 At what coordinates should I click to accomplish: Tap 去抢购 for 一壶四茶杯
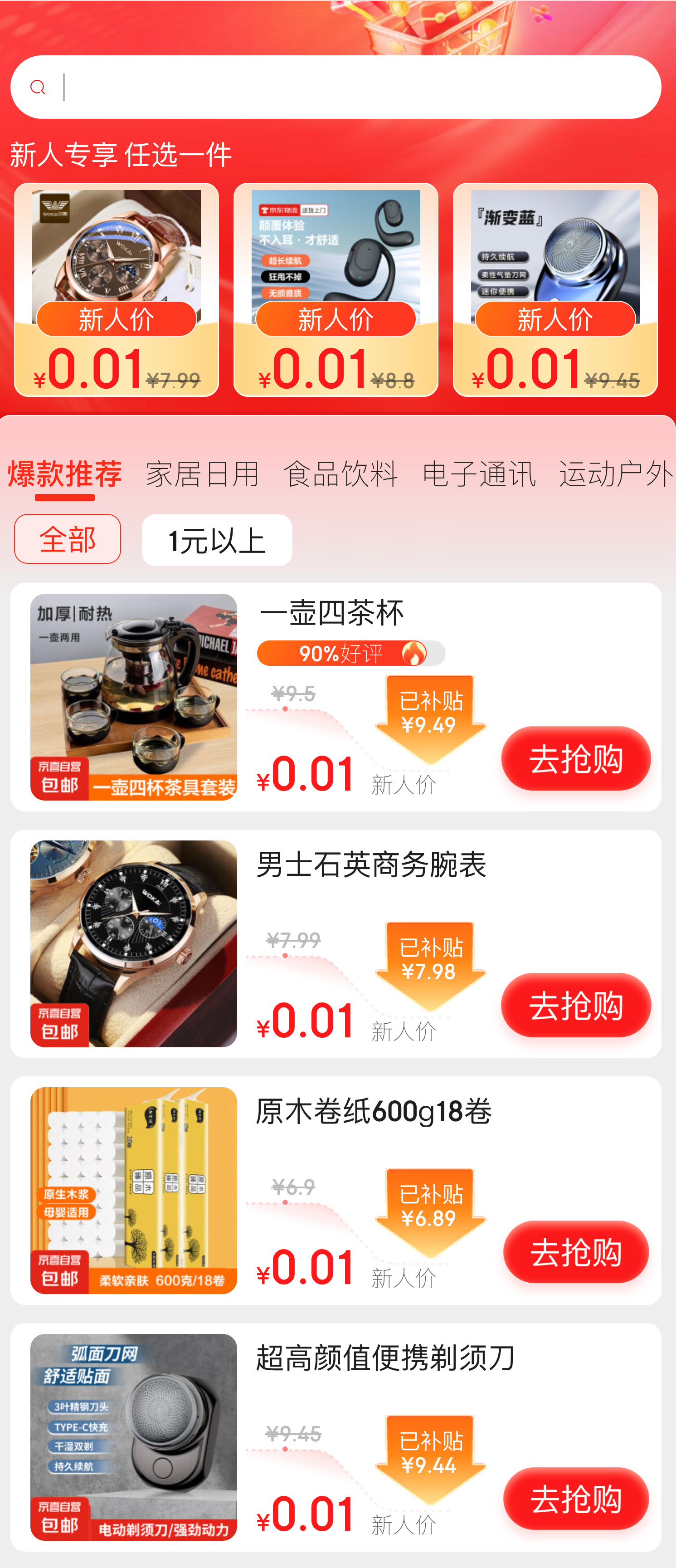(576, 758)
